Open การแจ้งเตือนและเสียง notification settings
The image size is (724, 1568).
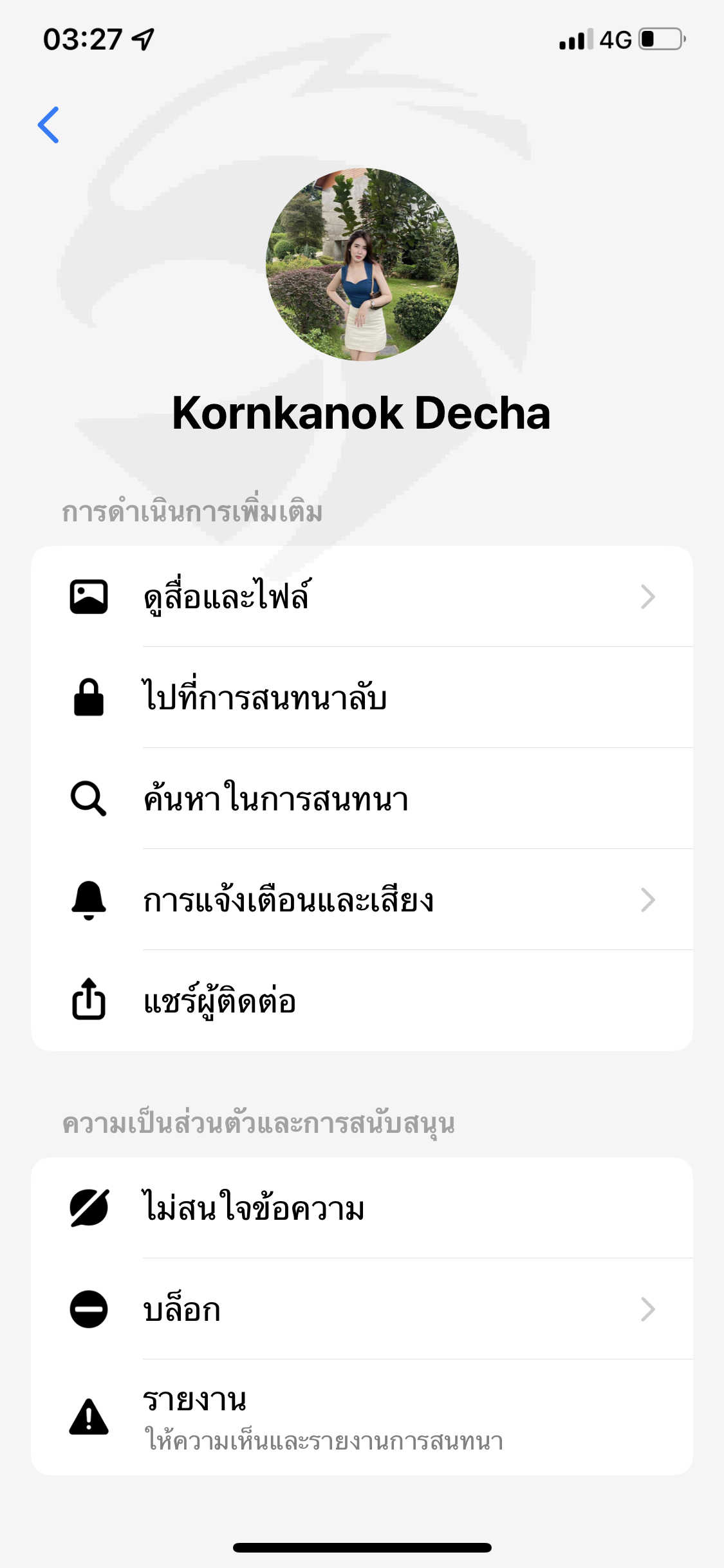(x=362, y=900)
